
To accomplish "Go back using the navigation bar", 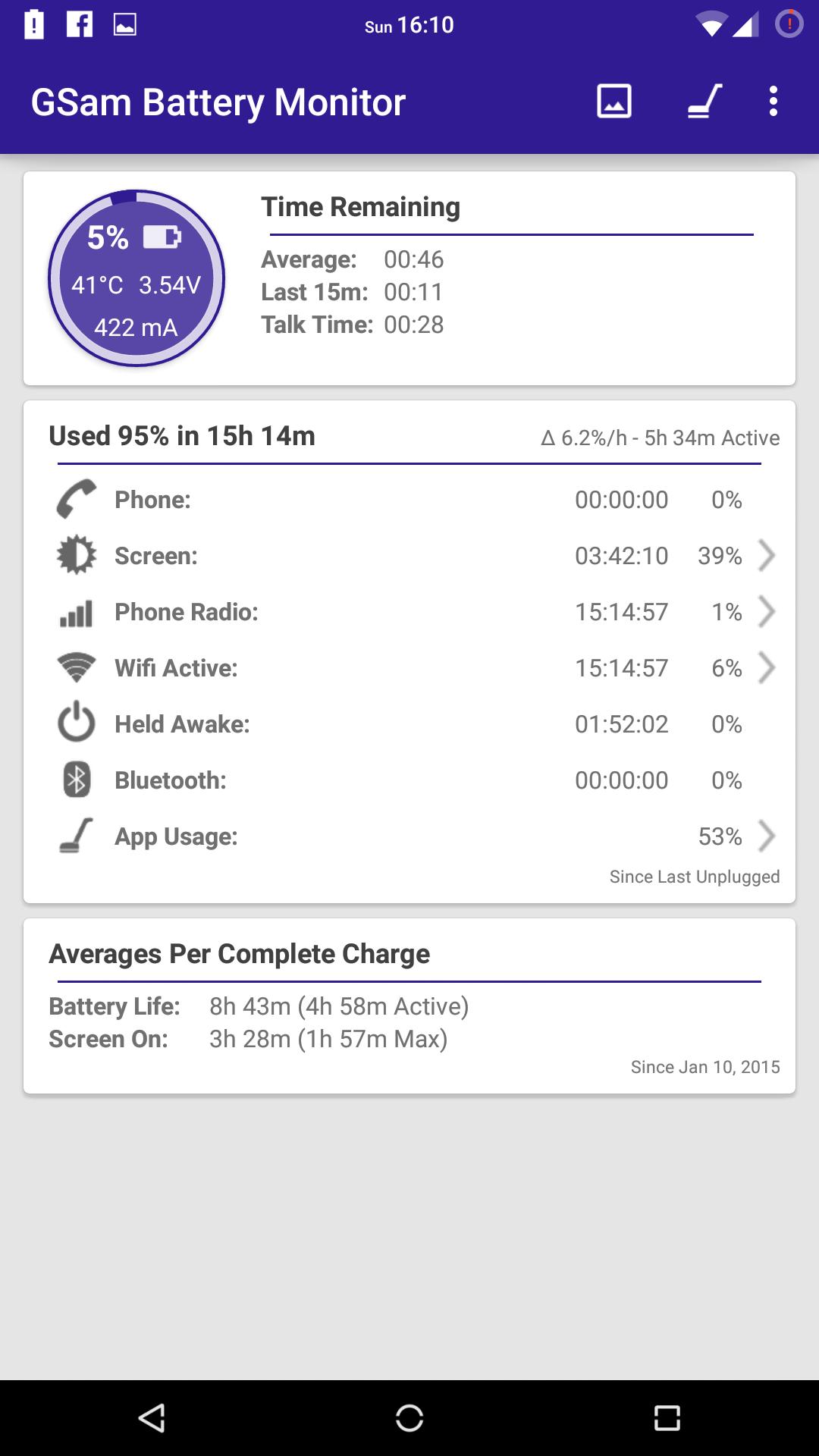I will (x=152, y=1418).
